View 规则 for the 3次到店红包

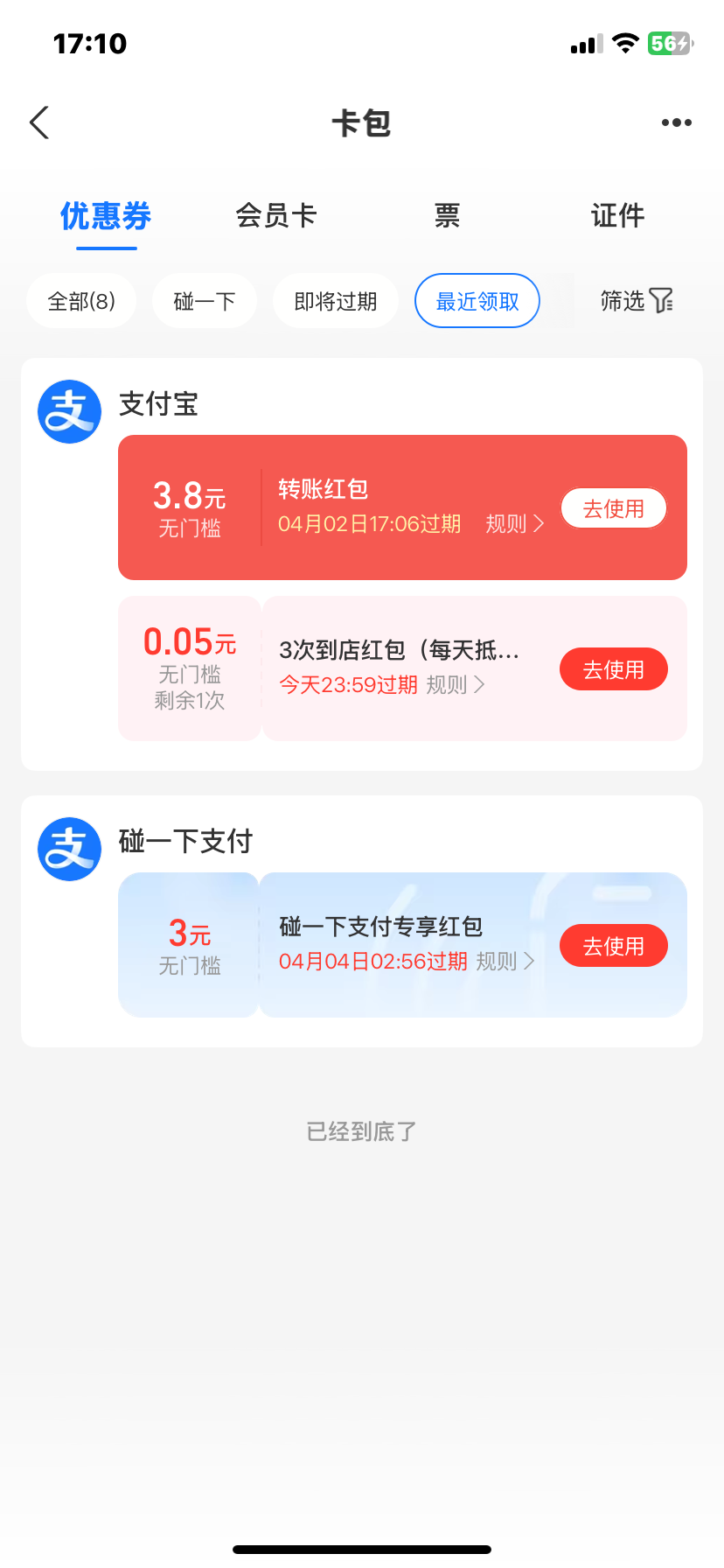coord(456,685)
